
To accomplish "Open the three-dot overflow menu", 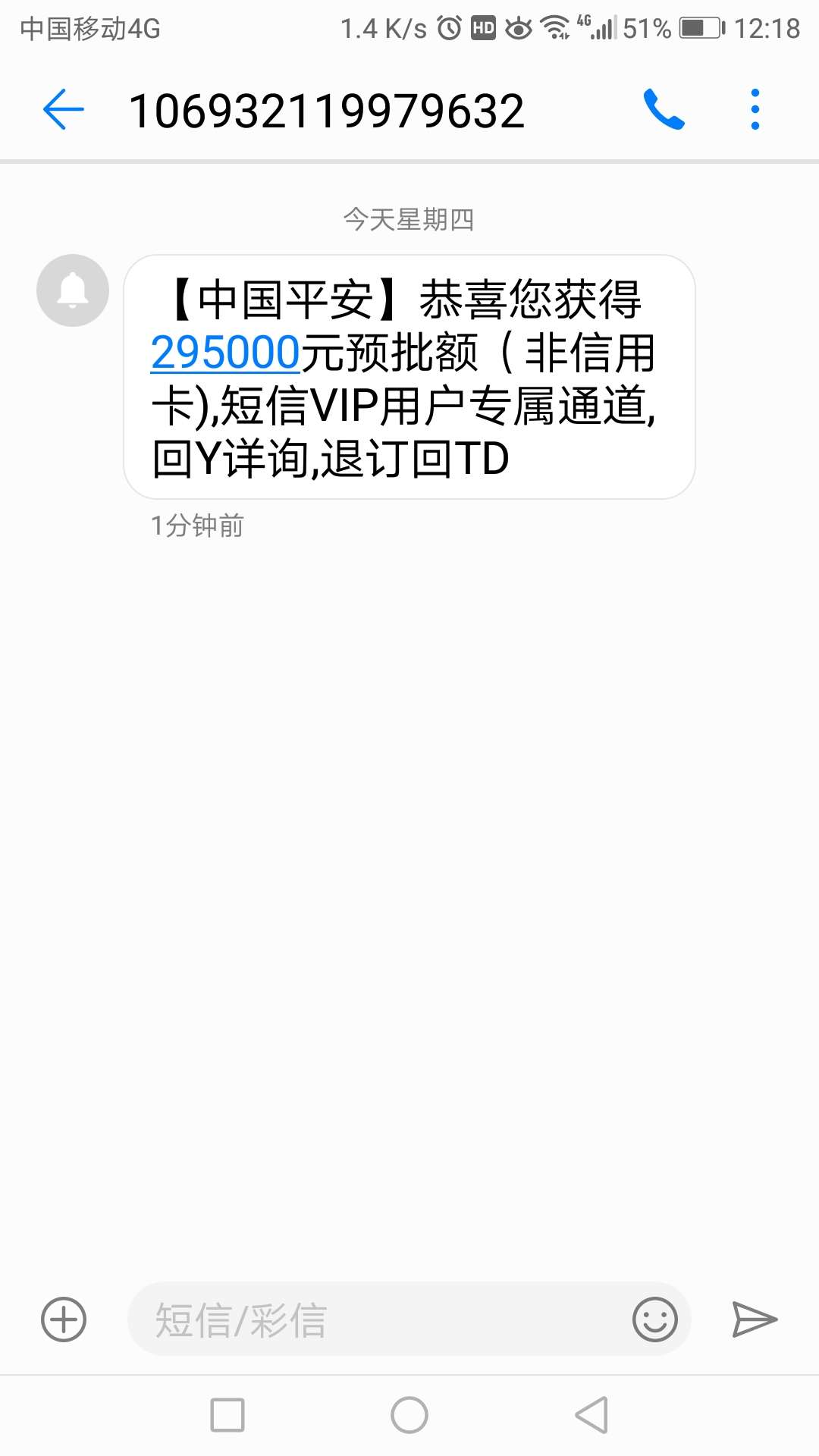I will (x=755, y=109).
